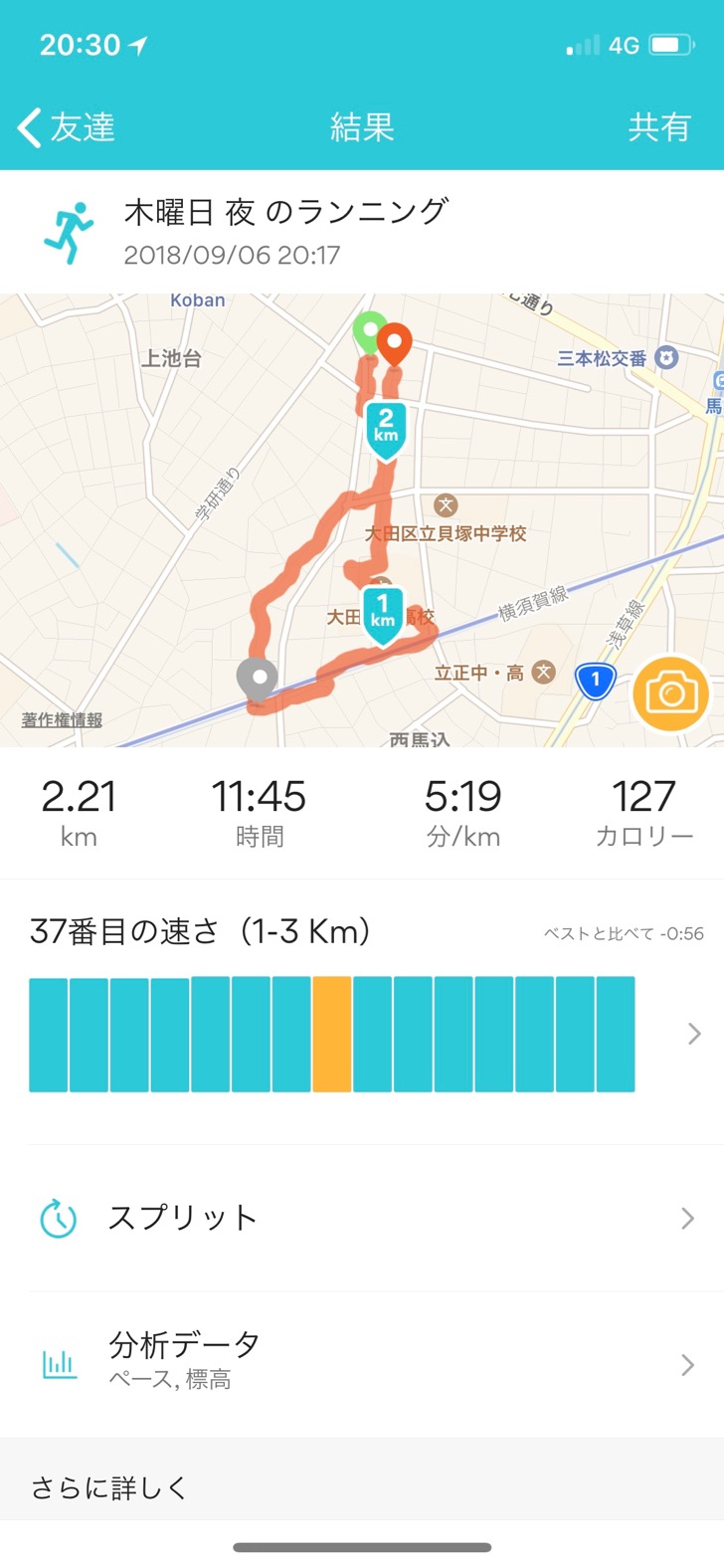
Task: Select the orange bar in speed chart
Action: tap(331, 1035)
